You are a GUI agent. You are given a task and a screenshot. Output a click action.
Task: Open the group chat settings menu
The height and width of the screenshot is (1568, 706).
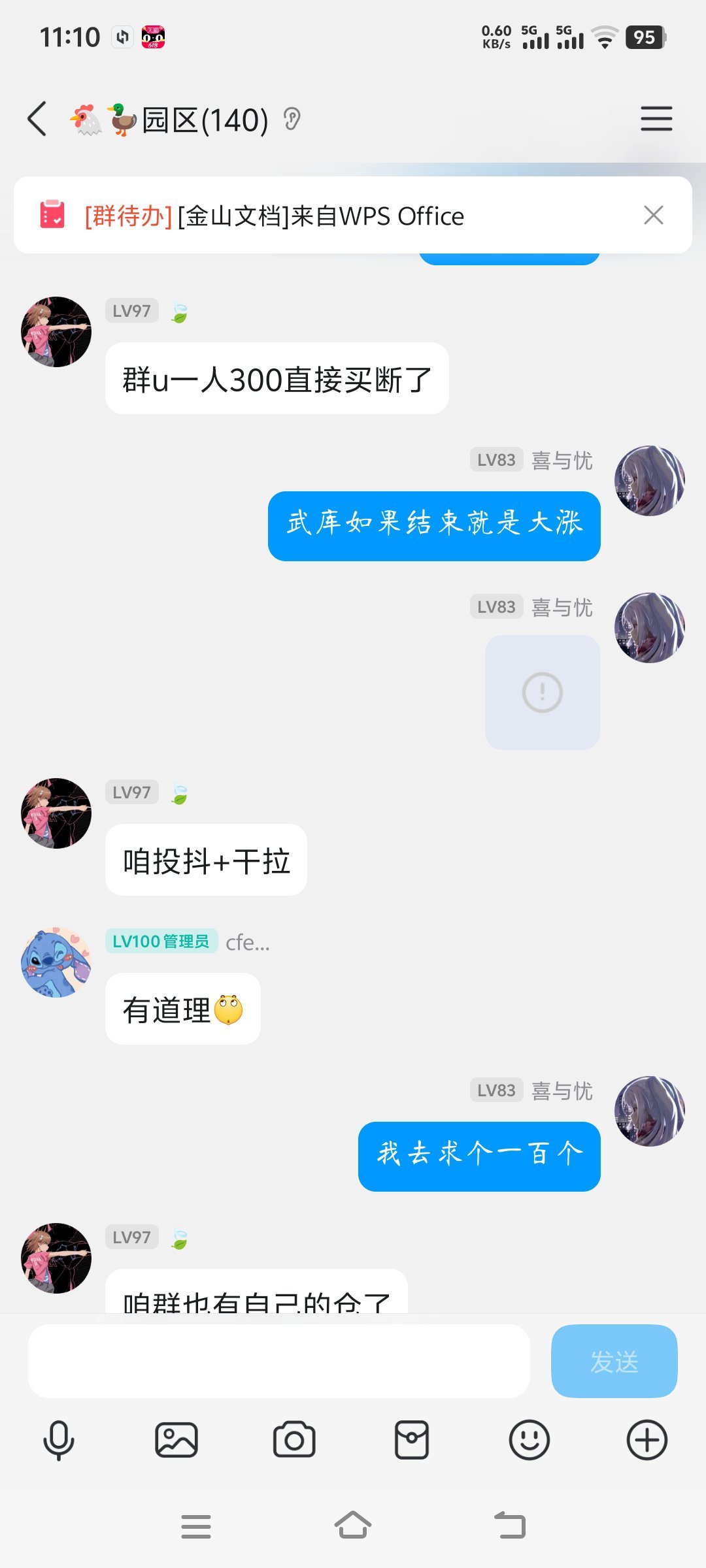click(x=656, y=119)
